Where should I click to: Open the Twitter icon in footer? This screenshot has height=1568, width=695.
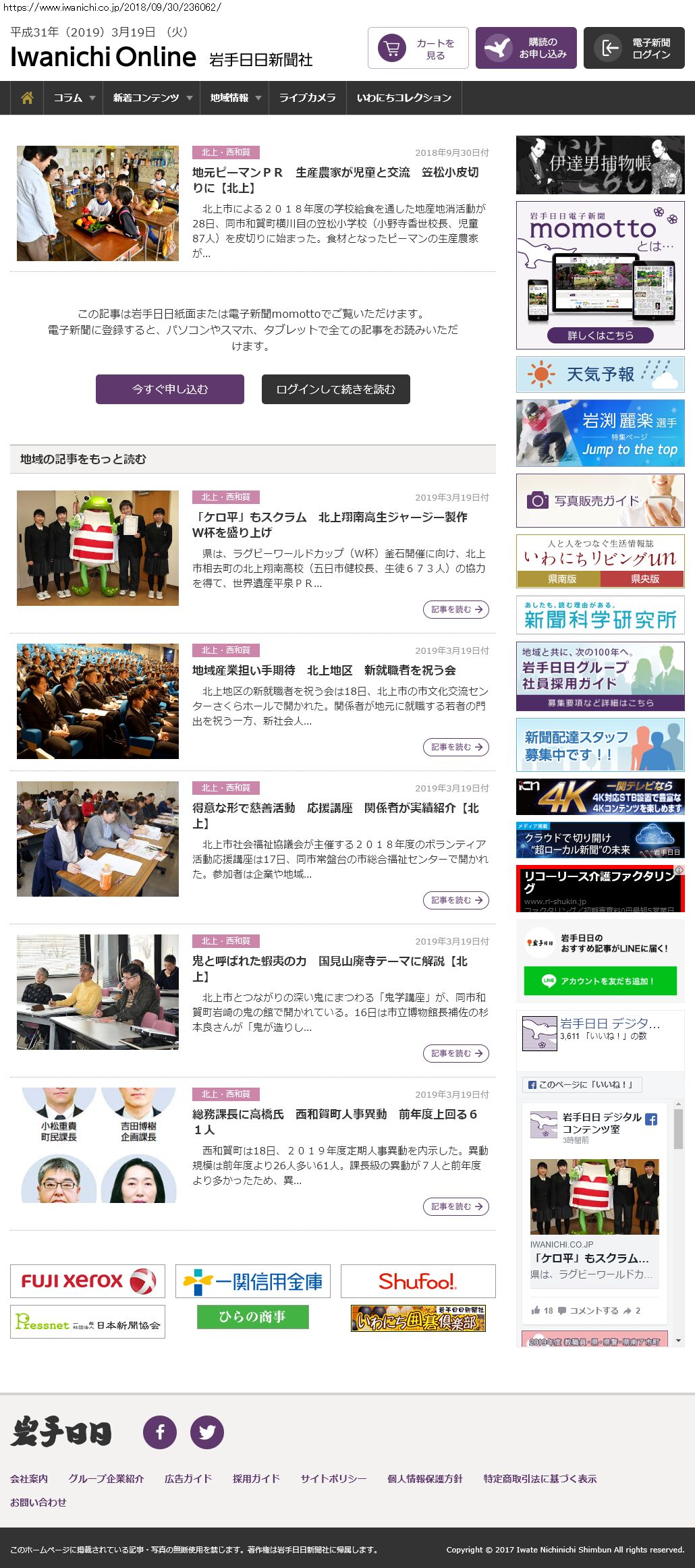pyautogui.click(x=206, y=1432)
